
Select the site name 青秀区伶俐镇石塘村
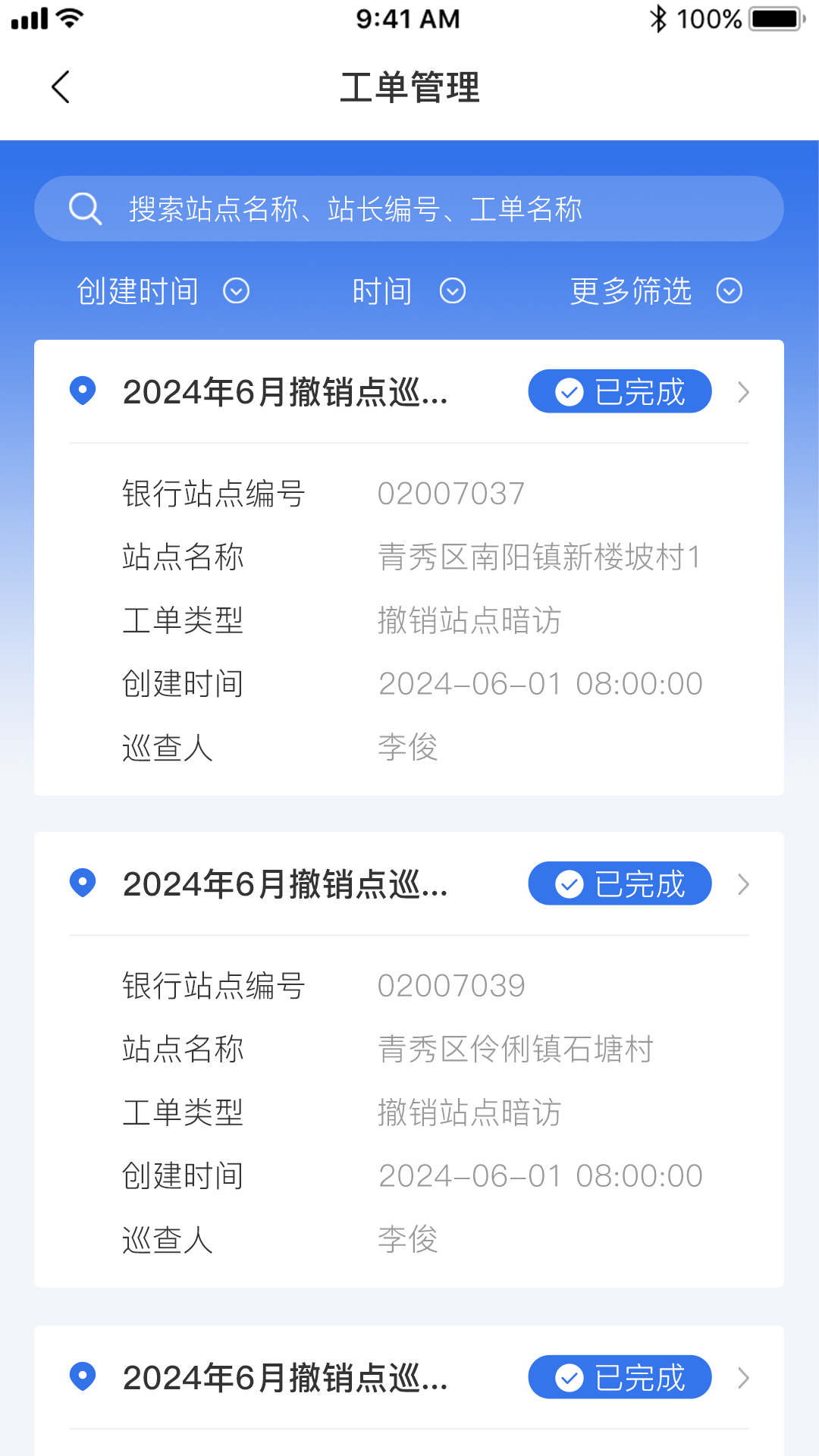pos(516,1049)
